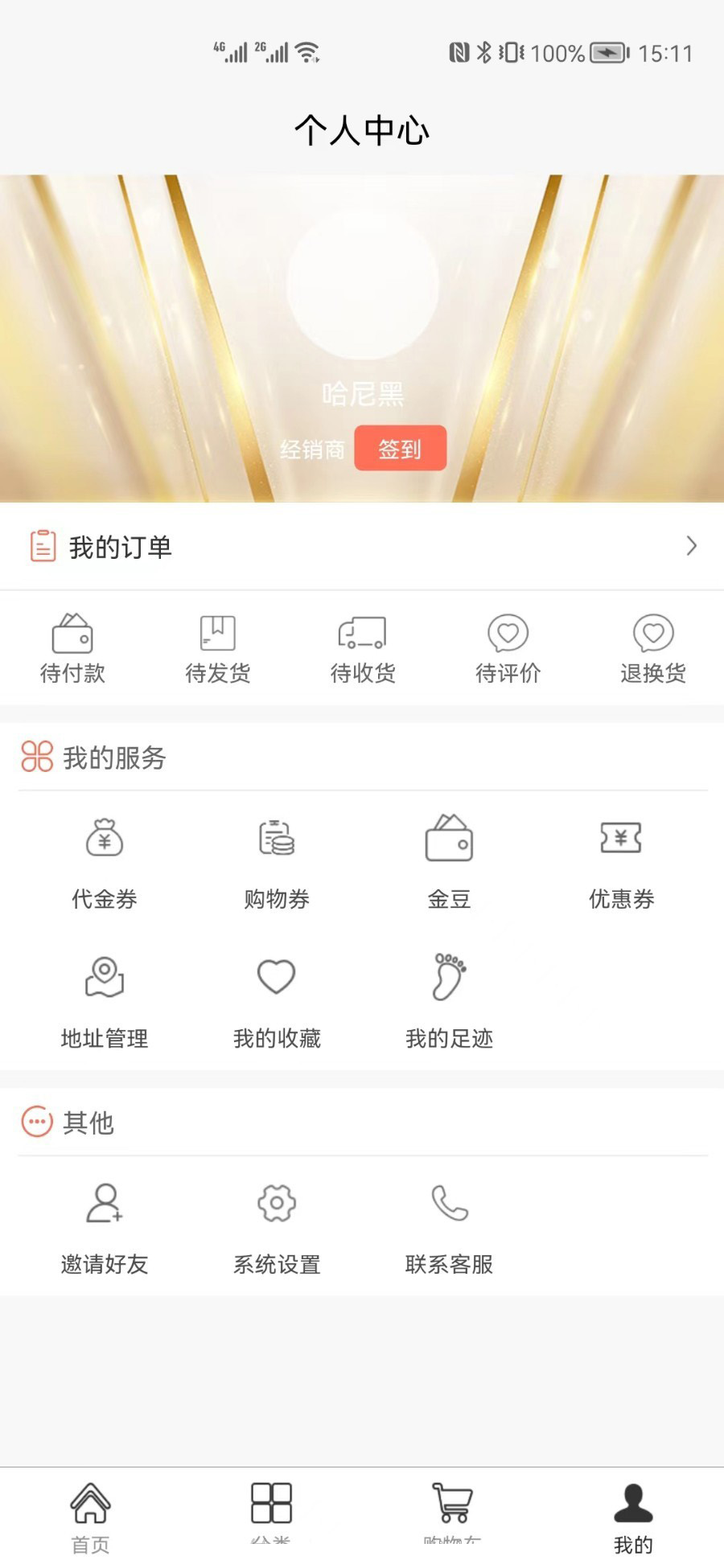
Task: View 待付款 orders
Action: (72, 648)
